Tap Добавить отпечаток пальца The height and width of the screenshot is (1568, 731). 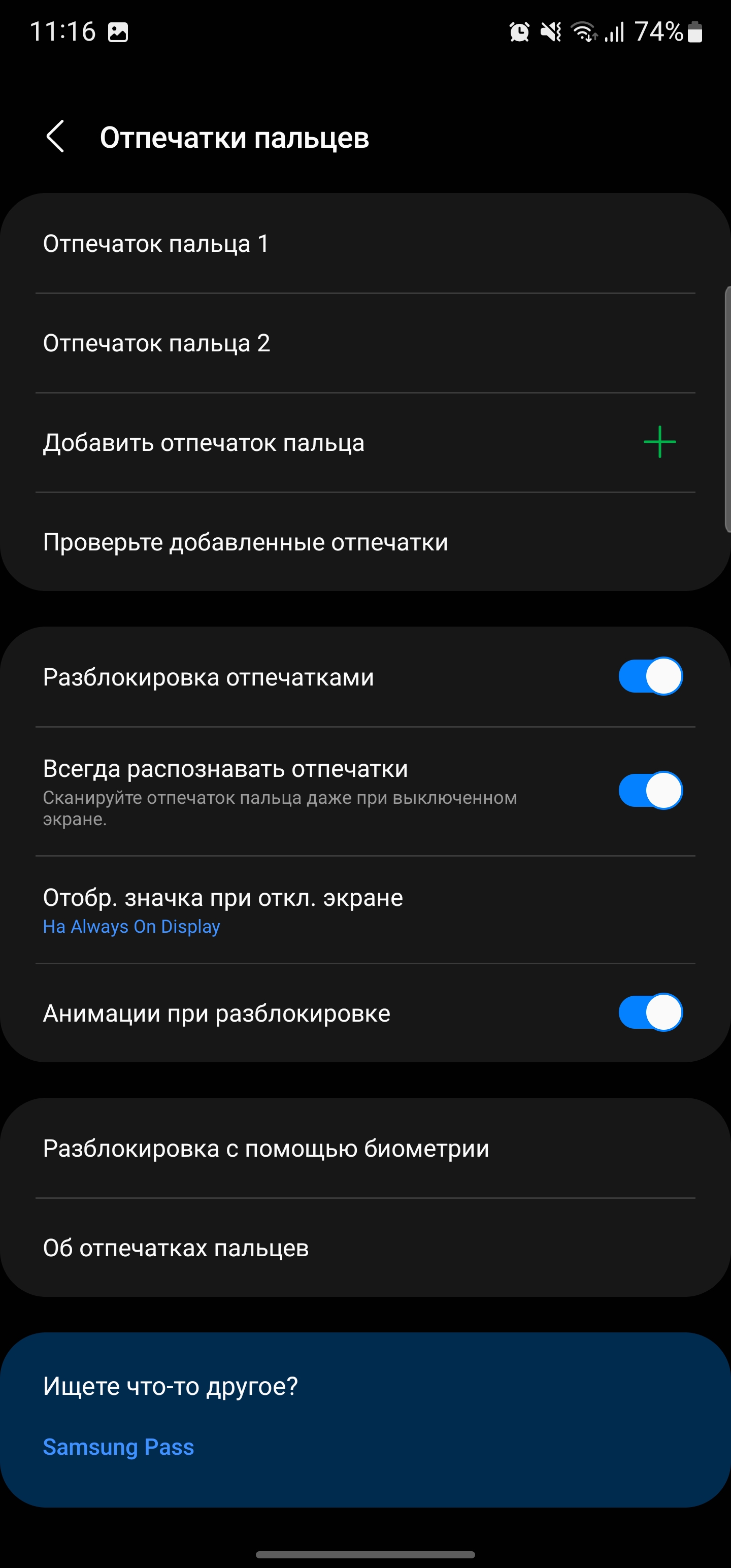365,442
